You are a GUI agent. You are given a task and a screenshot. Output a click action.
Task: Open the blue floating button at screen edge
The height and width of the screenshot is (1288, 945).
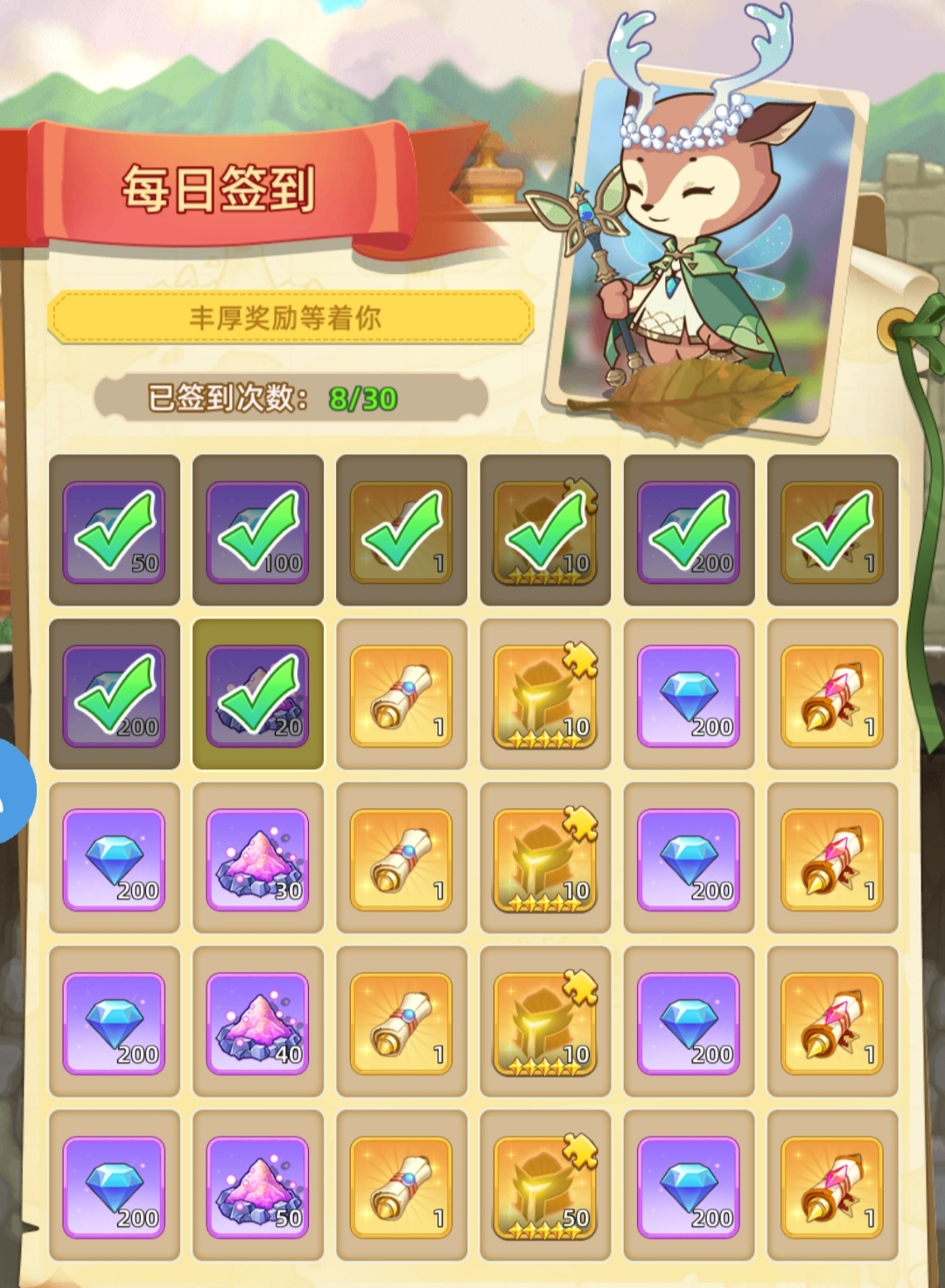click(x=14, y=791)
